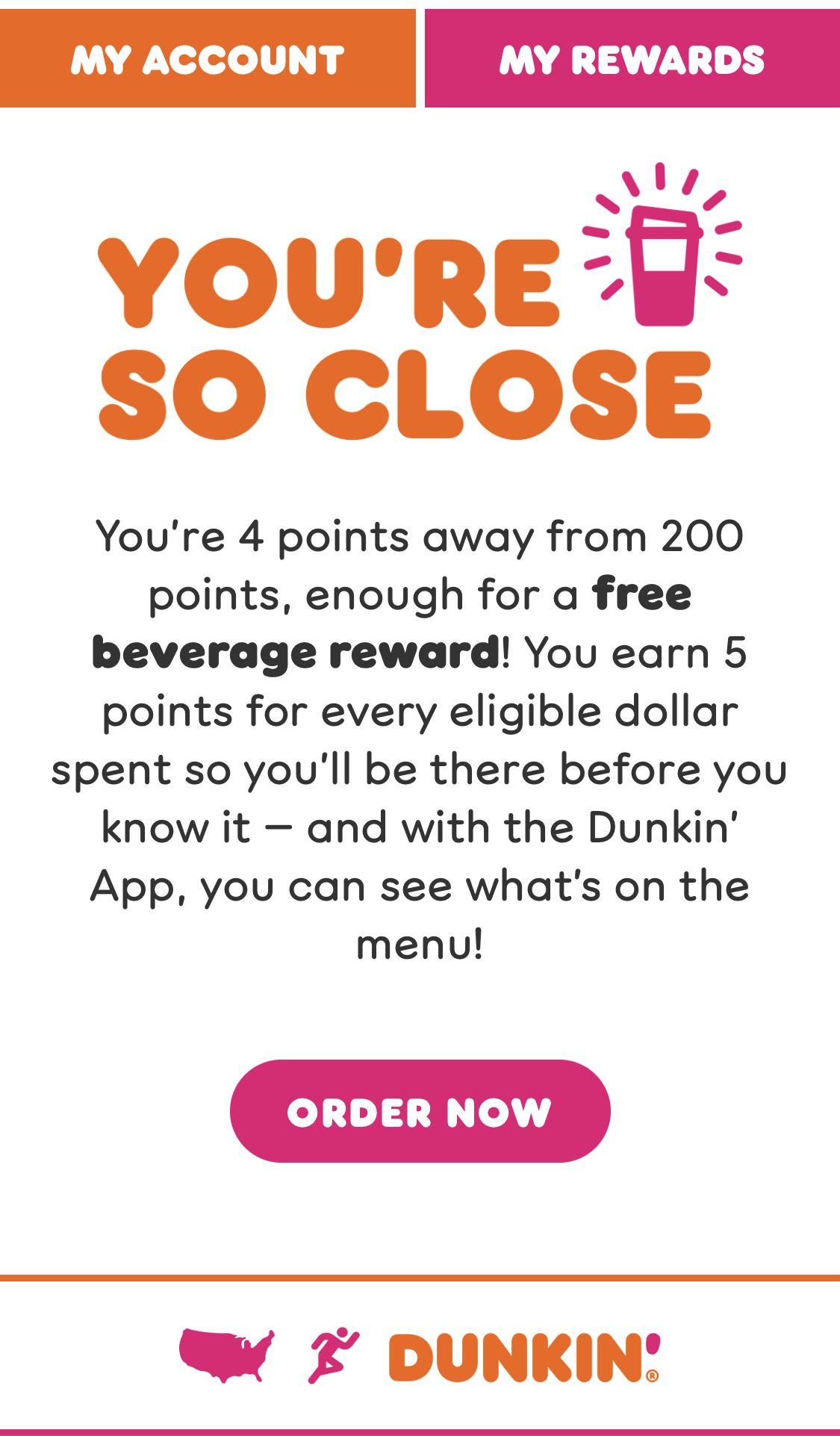840x1436 pixels.
Task: Go to My Rewards
Action: (632, 59)
